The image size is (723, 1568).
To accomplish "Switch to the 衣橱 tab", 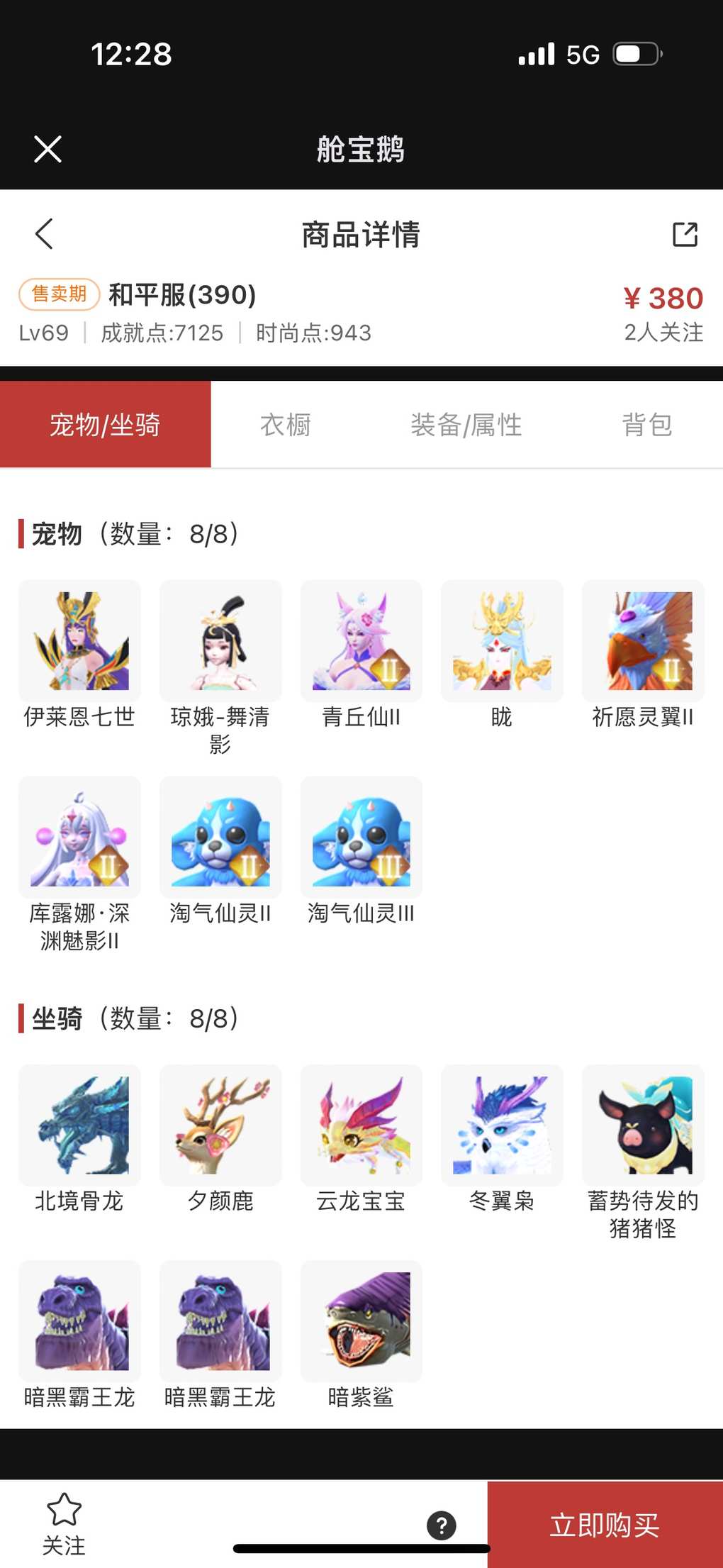I will [x=286, y=425].
